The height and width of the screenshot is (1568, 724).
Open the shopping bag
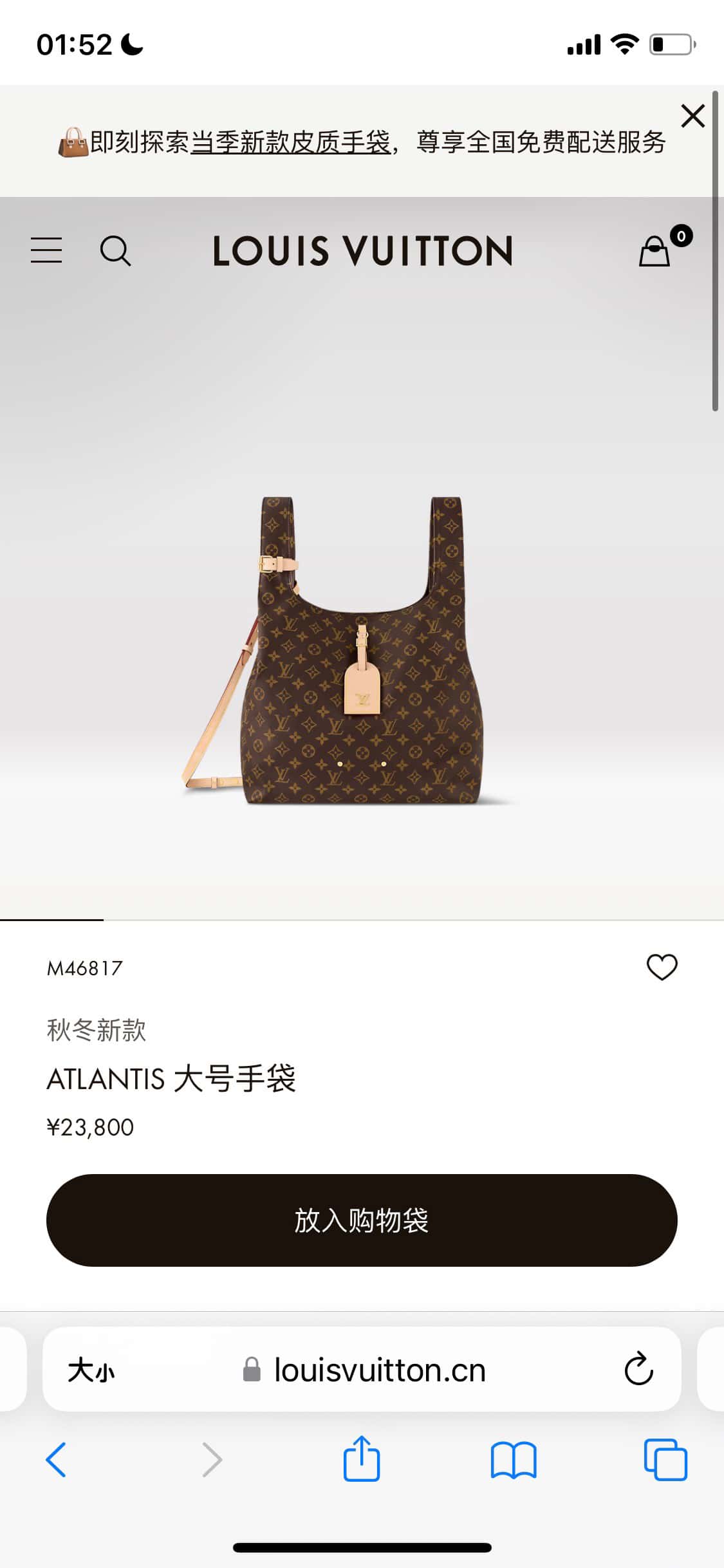(x=654, y=250)
